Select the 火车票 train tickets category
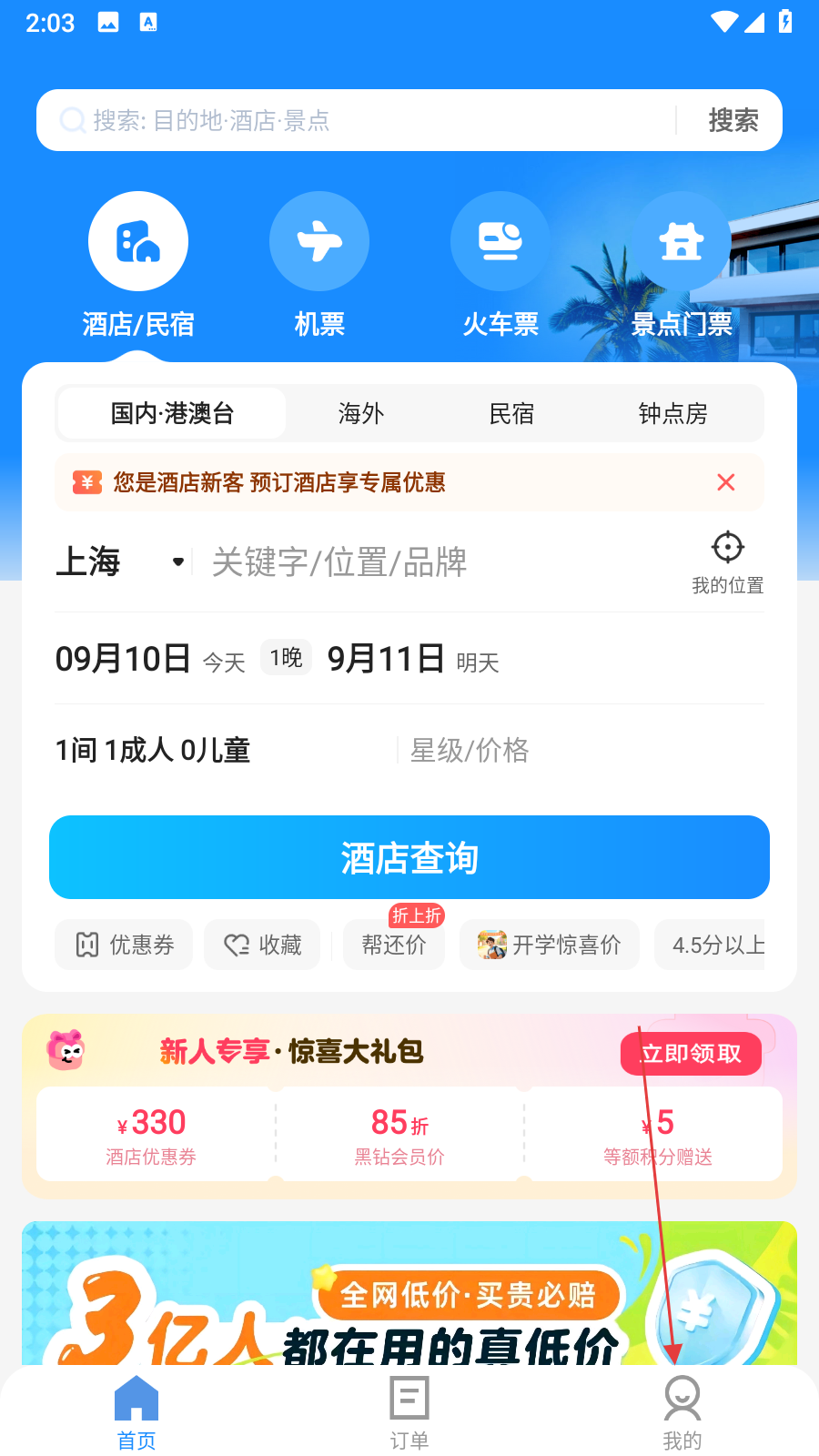This screenshot has width=819, height=1456. click(500, 264)
